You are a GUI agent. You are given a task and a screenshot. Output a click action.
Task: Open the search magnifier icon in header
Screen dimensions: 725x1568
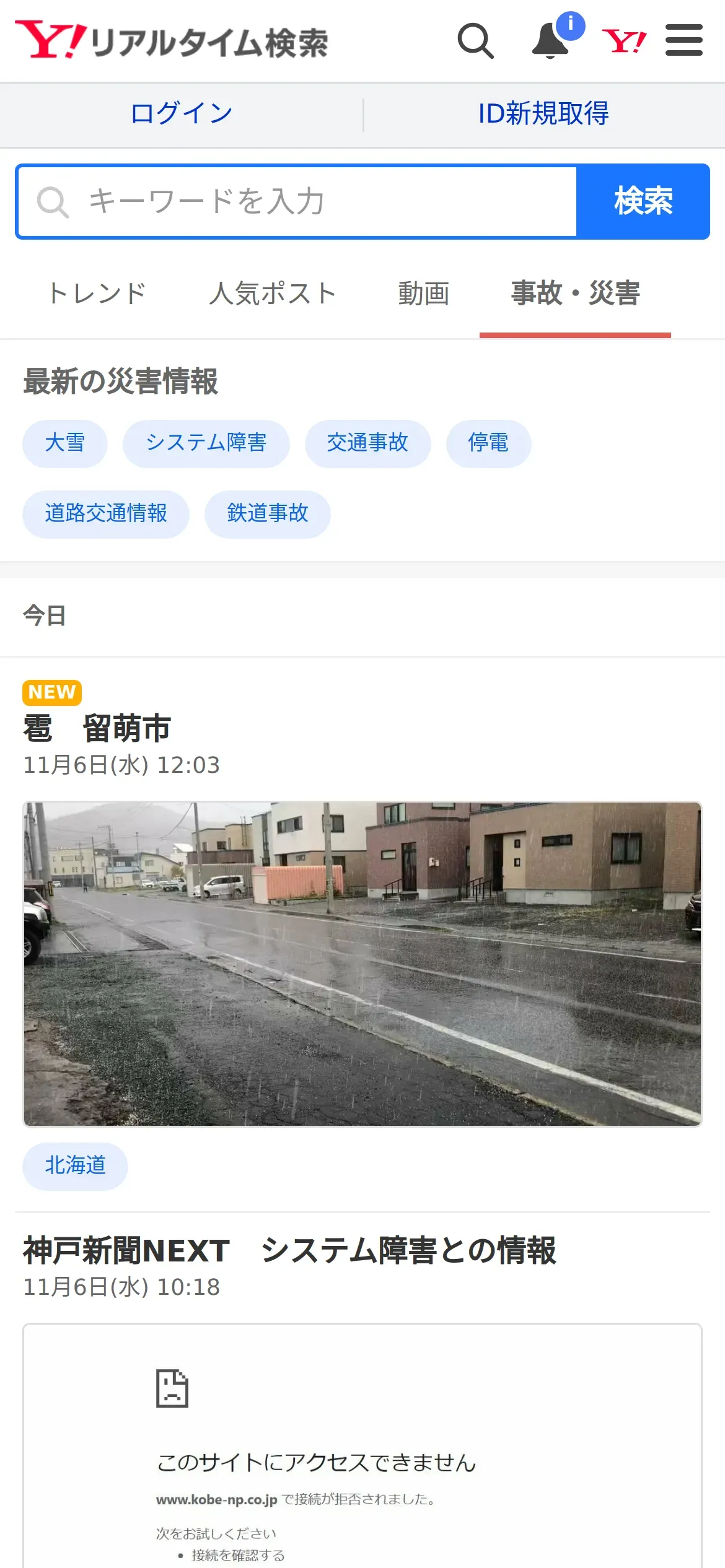coord(475,41)
